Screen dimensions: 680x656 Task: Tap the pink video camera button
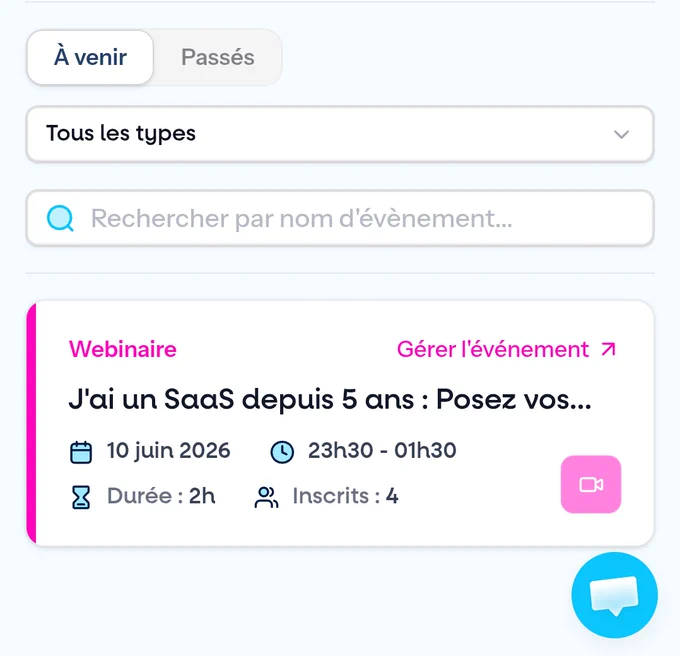click(x=591, y=484)
